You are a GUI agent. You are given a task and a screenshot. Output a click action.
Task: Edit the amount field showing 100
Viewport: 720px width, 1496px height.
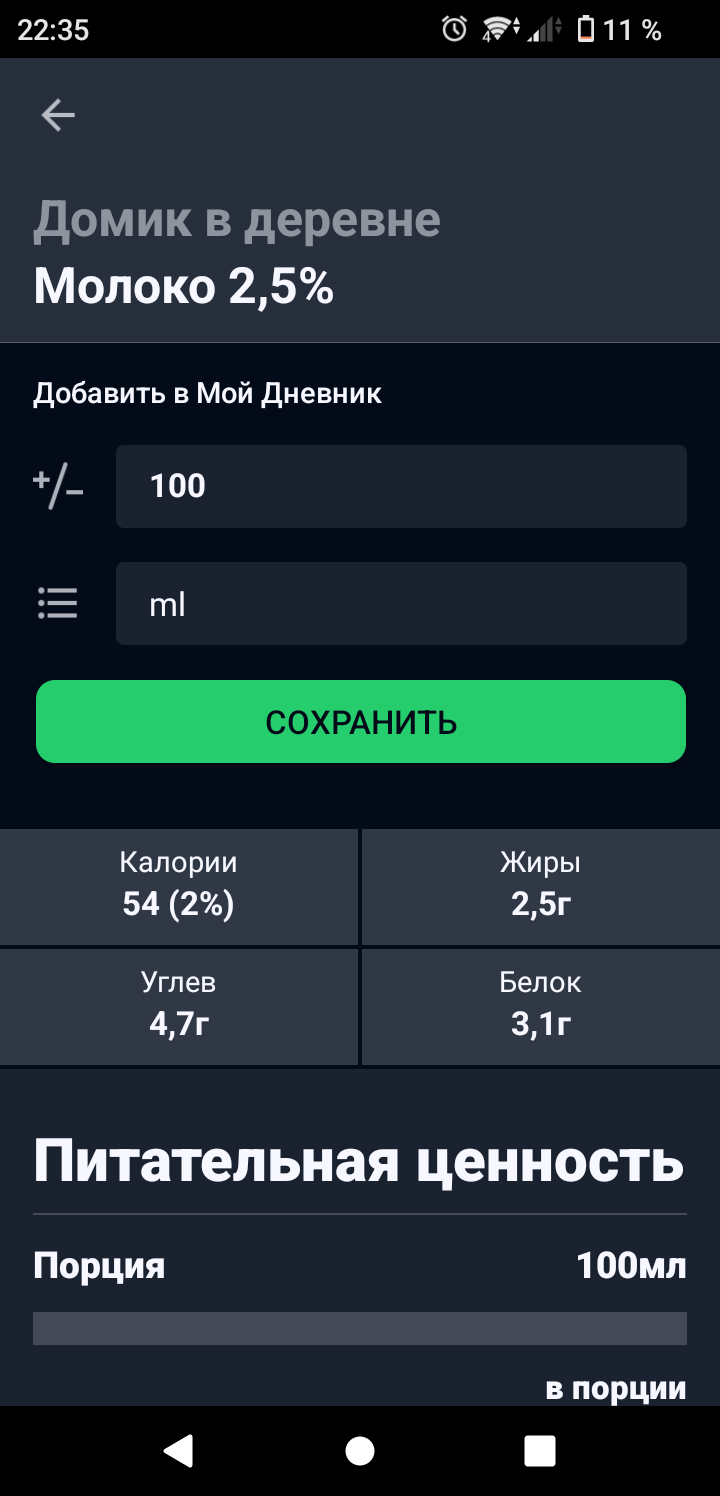coord(400,486)
